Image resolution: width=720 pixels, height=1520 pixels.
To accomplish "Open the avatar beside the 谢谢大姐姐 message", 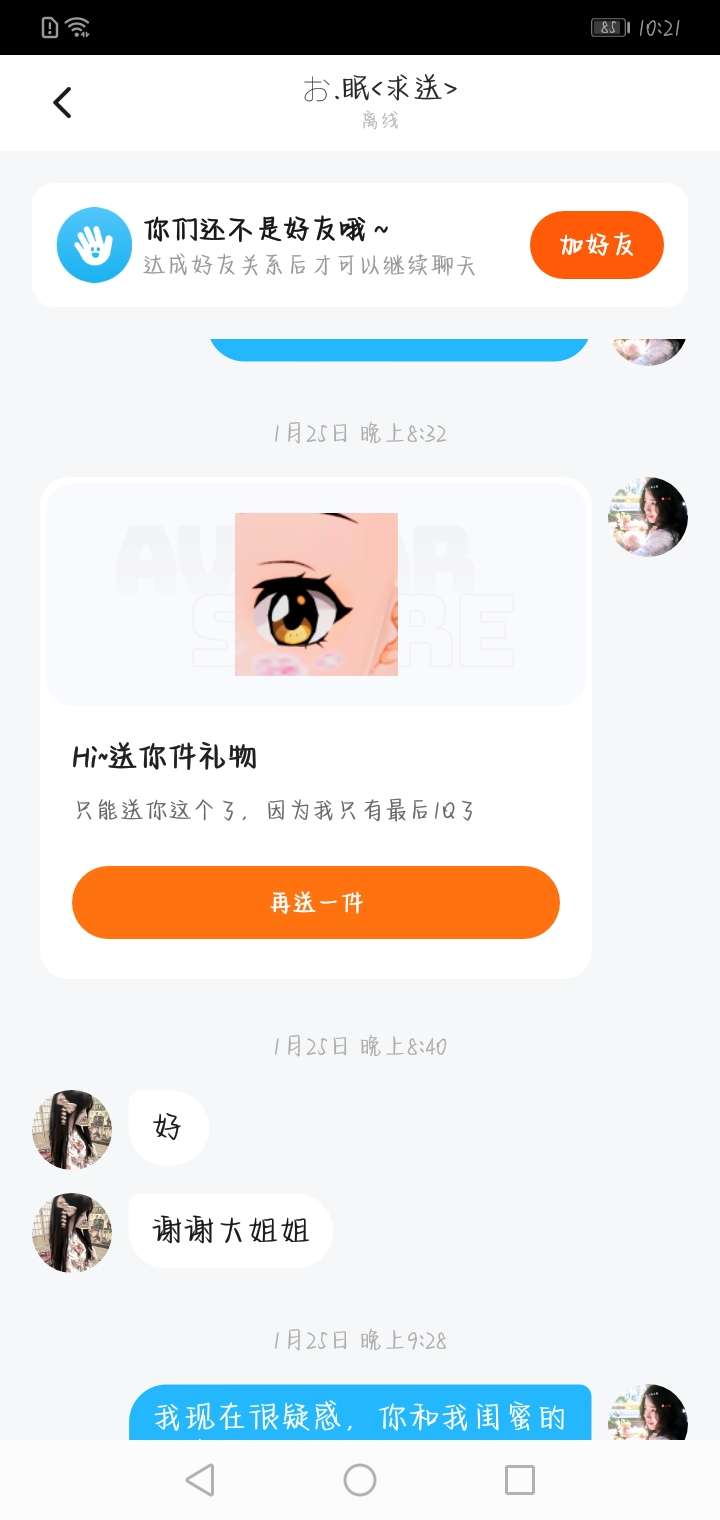I will click(72, 1232).
